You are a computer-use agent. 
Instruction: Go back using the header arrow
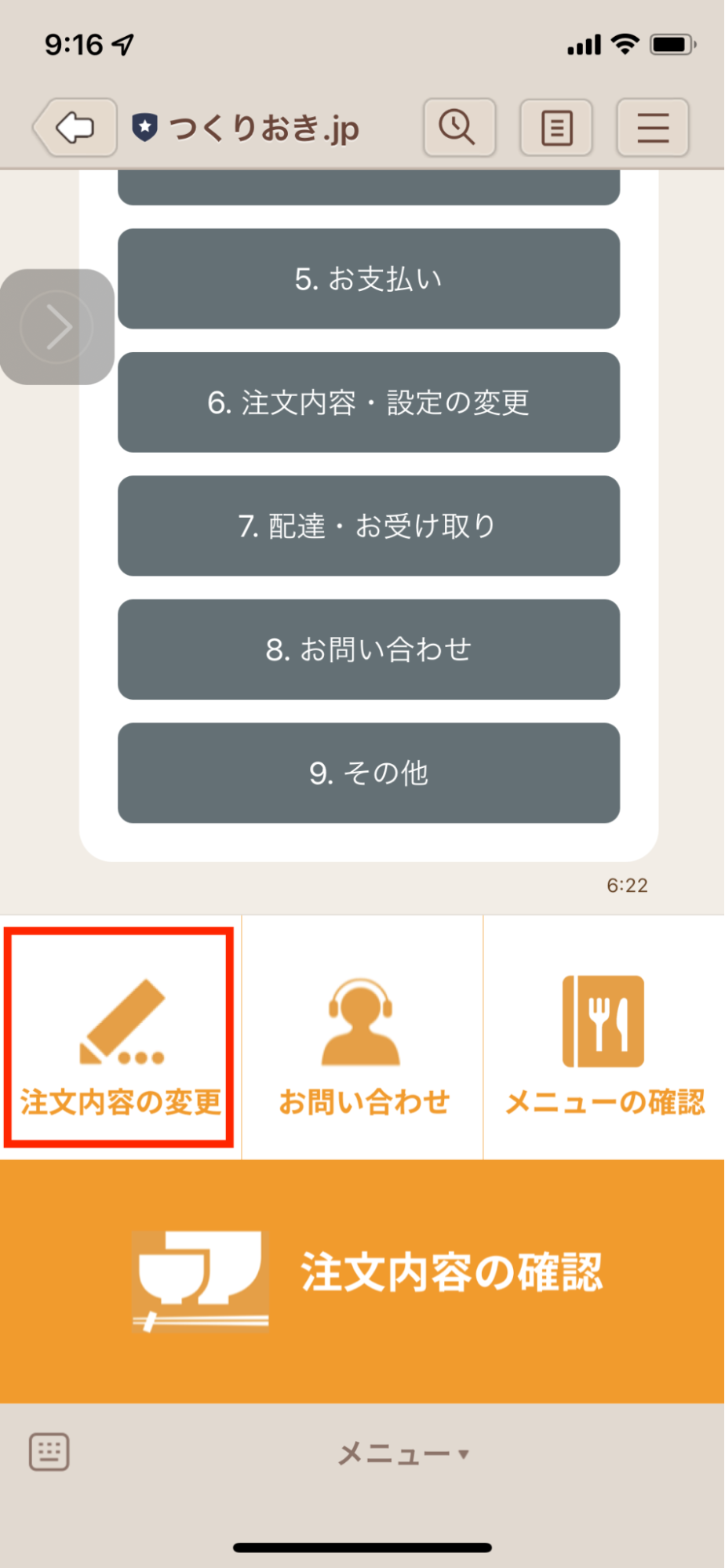76,127
